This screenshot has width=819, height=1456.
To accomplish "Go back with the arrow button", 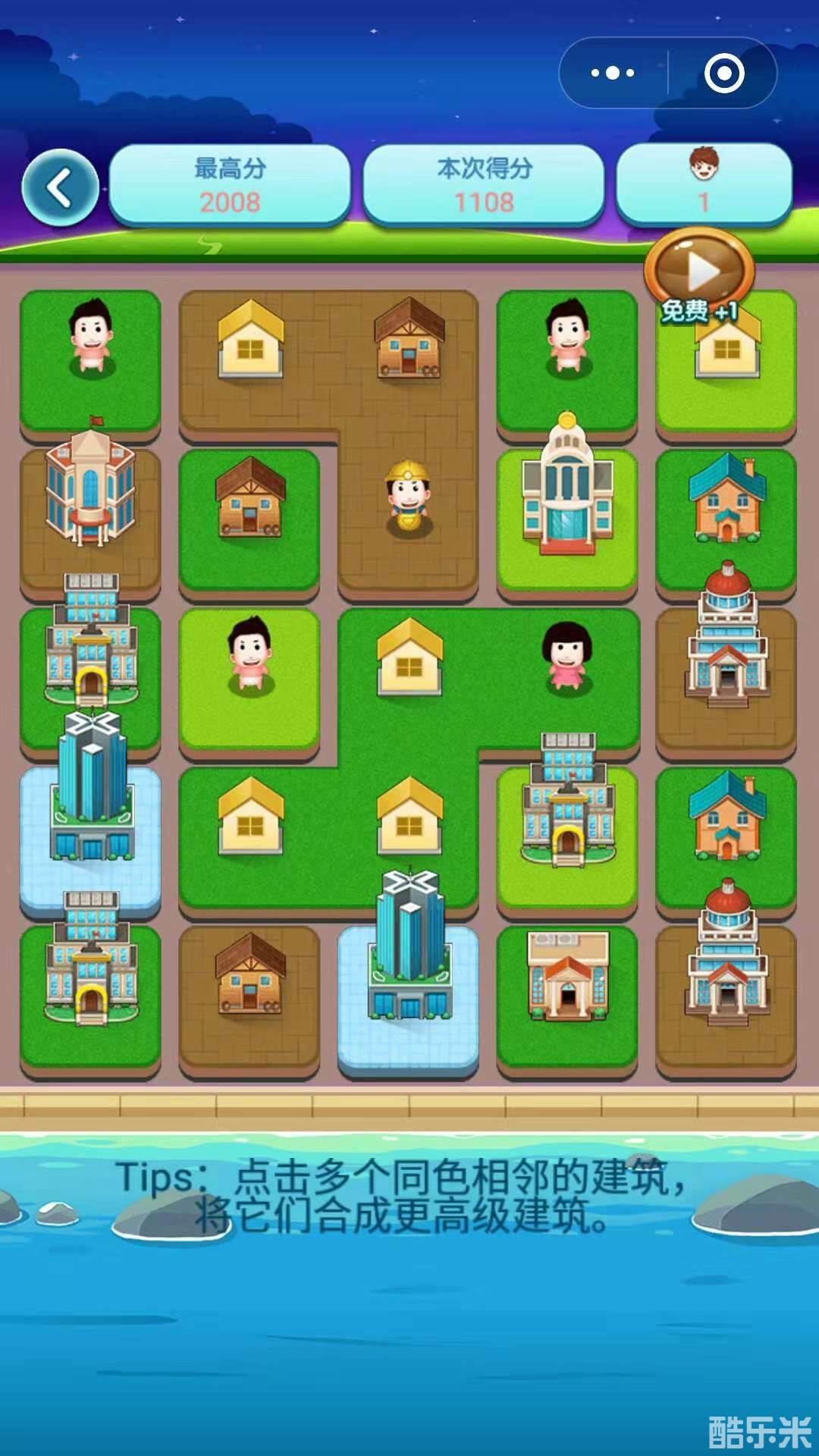I will click(x=60, y=187).
